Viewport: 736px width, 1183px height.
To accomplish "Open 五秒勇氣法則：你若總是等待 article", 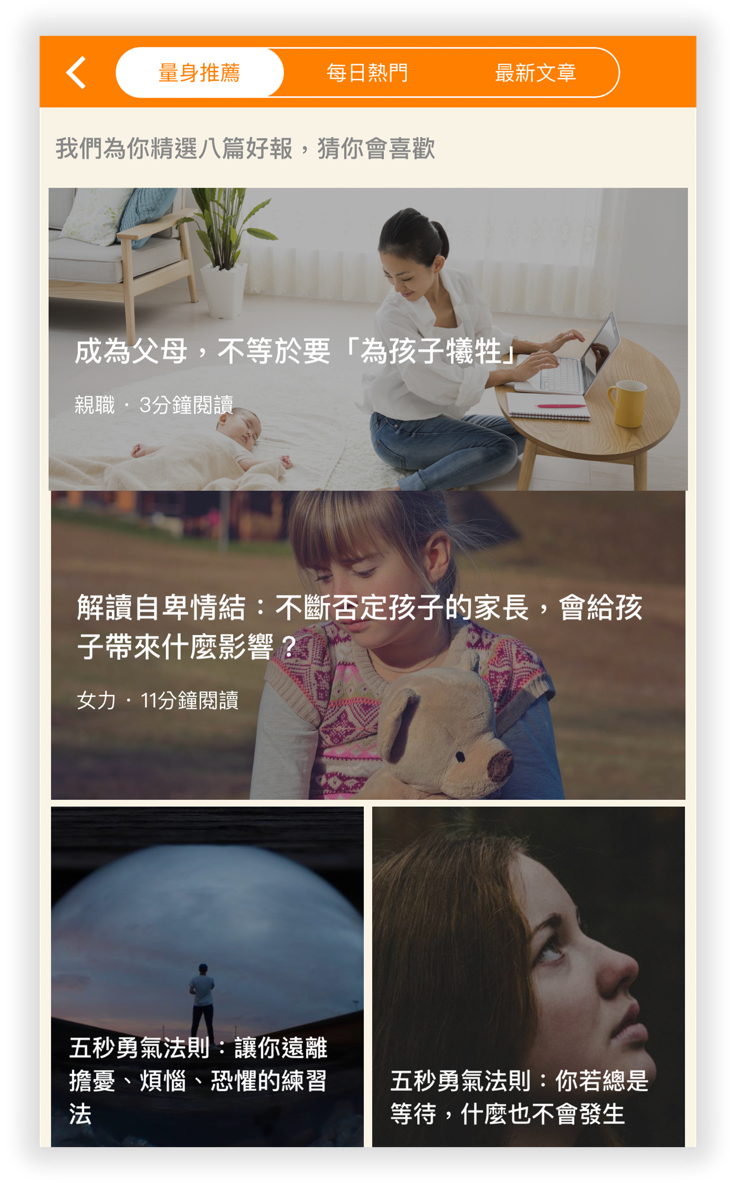I will pos(528,977).
